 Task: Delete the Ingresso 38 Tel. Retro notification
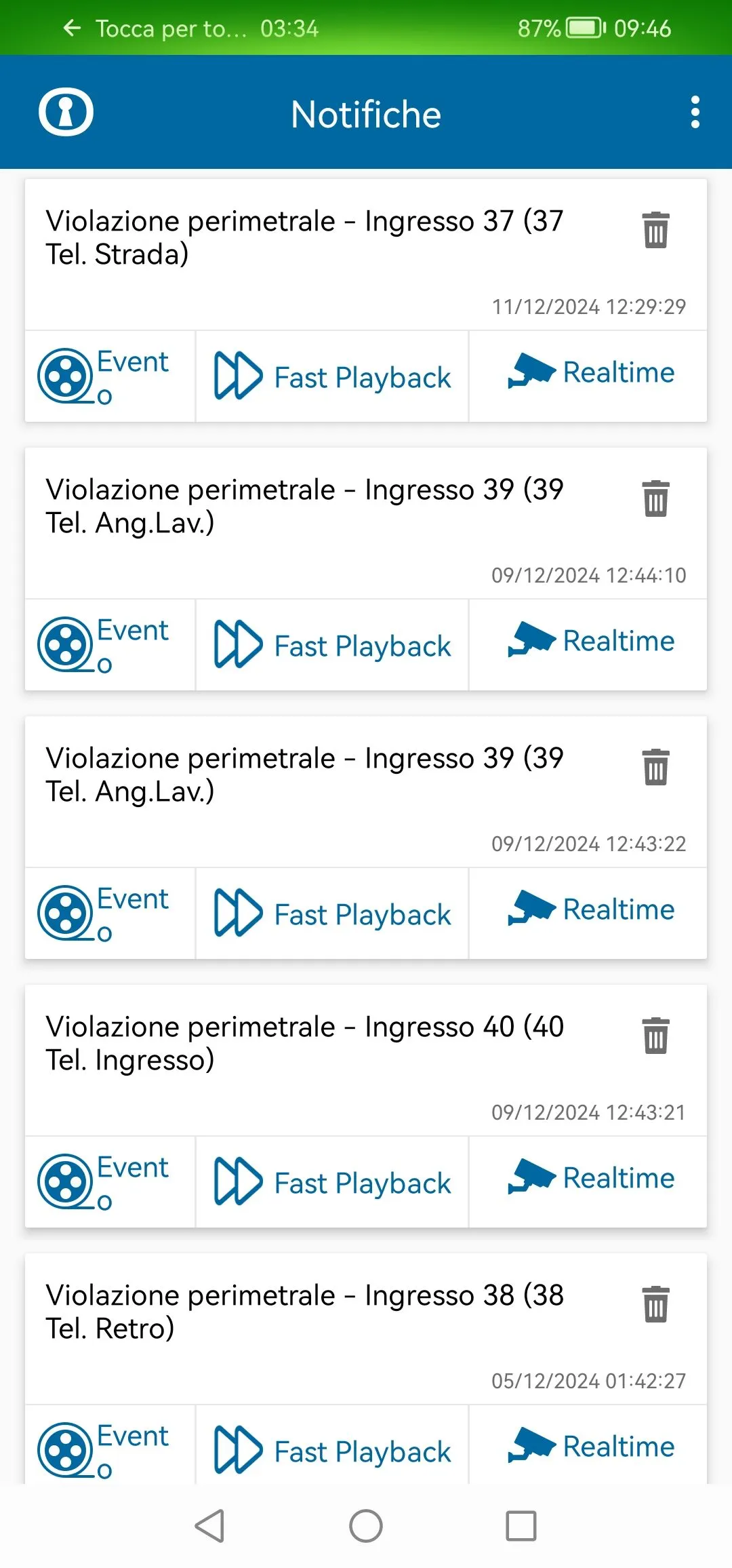(x=655, y=1304)
